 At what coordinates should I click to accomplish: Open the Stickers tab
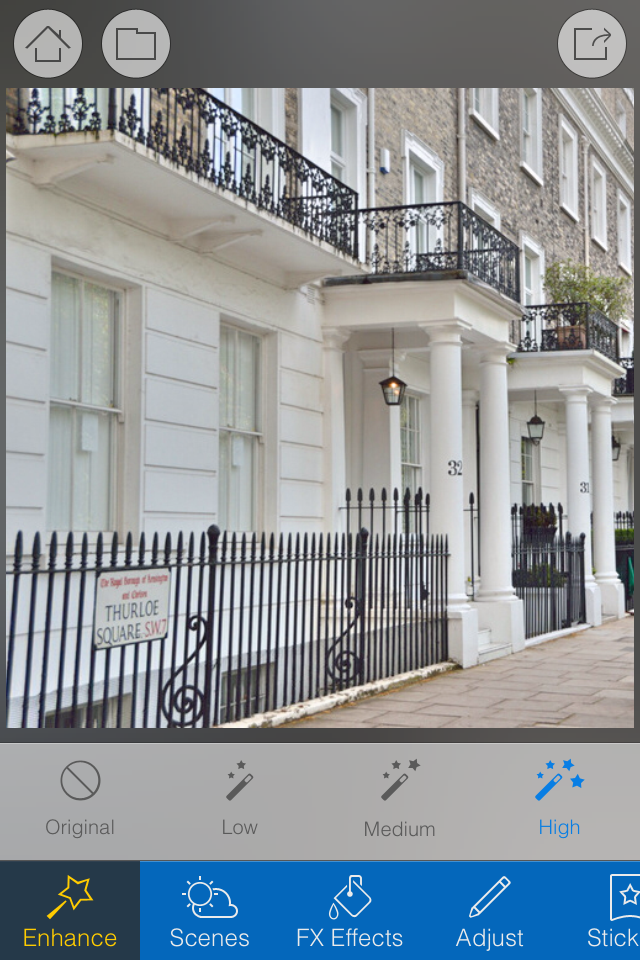pyautogui.click(x=615, y=910)
